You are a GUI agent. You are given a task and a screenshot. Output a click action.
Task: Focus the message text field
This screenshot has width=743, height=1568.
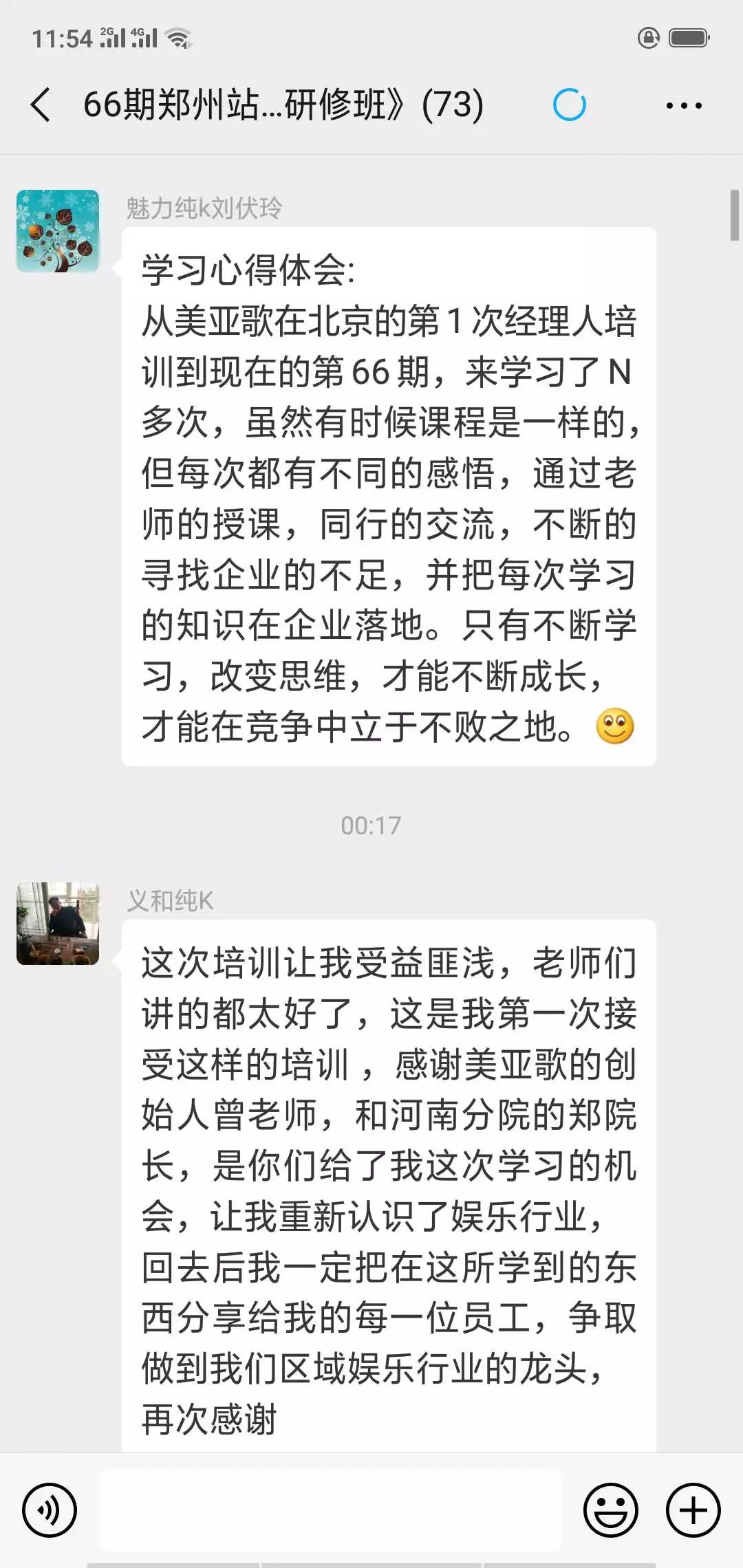(x=330, y=1510)
